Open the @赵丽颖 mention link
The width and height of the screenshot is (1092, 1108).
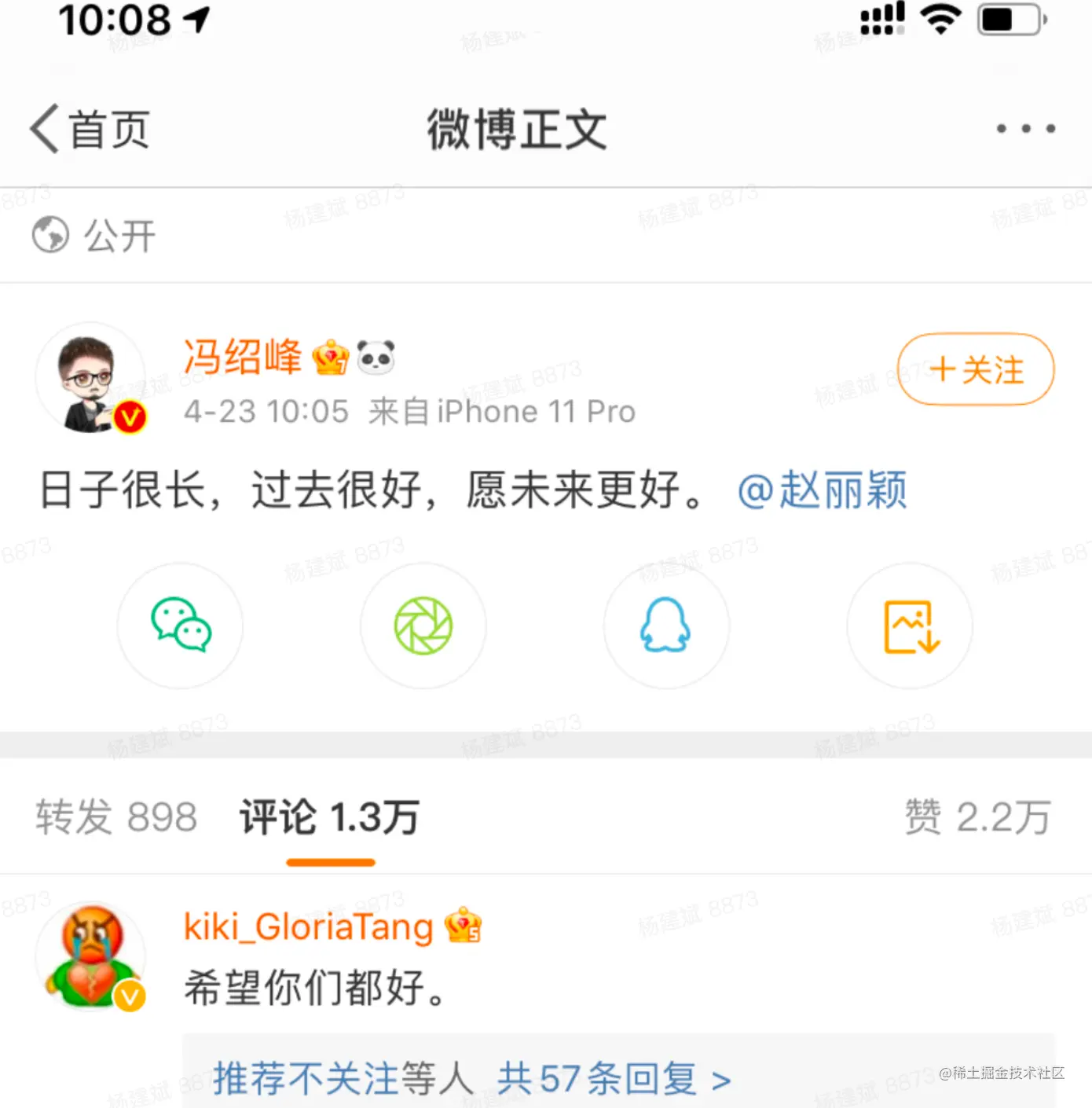coord(822,490)
